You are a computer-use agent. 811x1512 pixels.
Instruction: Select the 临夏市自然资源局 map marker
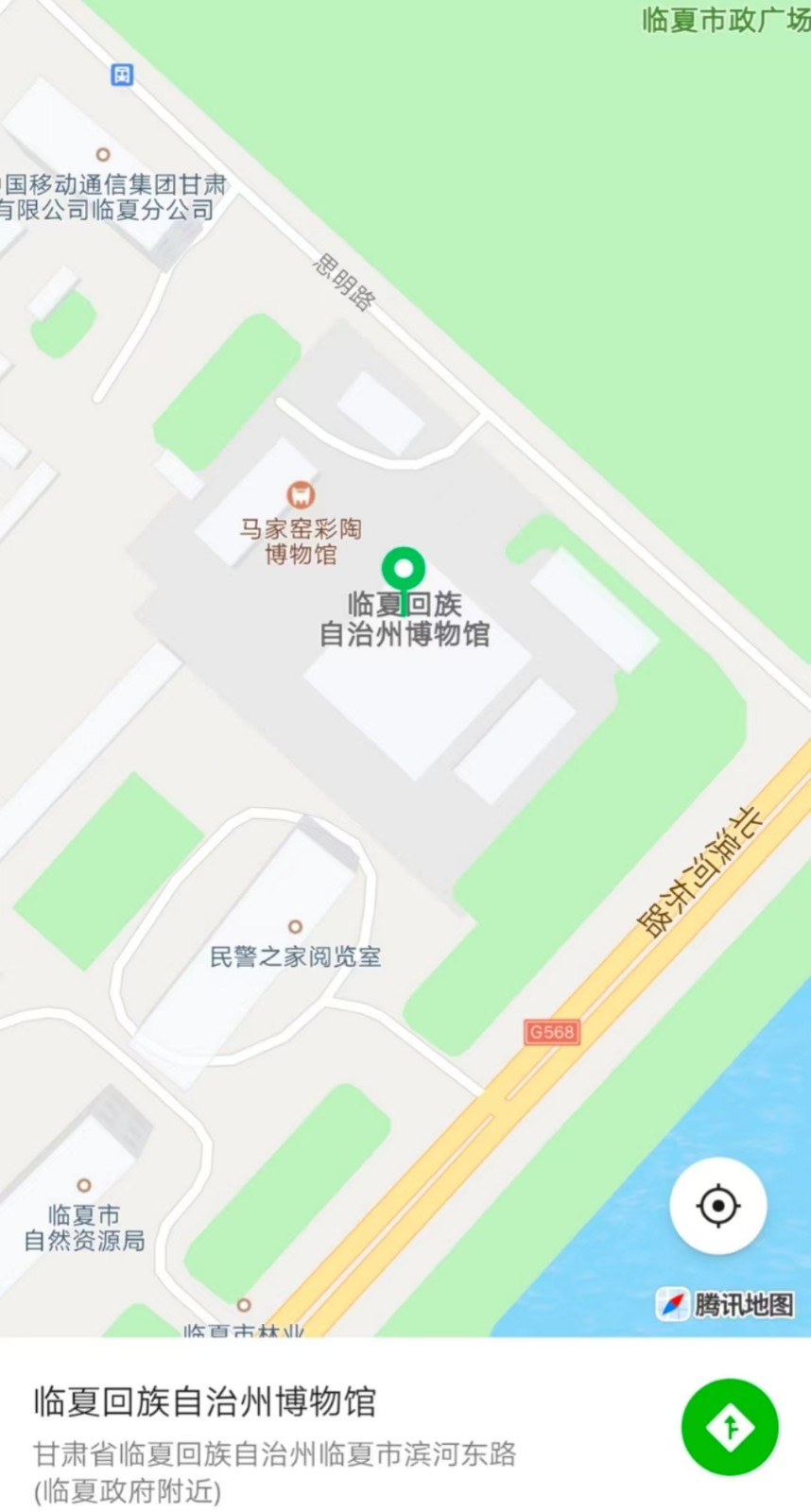tap(84, 1185)
